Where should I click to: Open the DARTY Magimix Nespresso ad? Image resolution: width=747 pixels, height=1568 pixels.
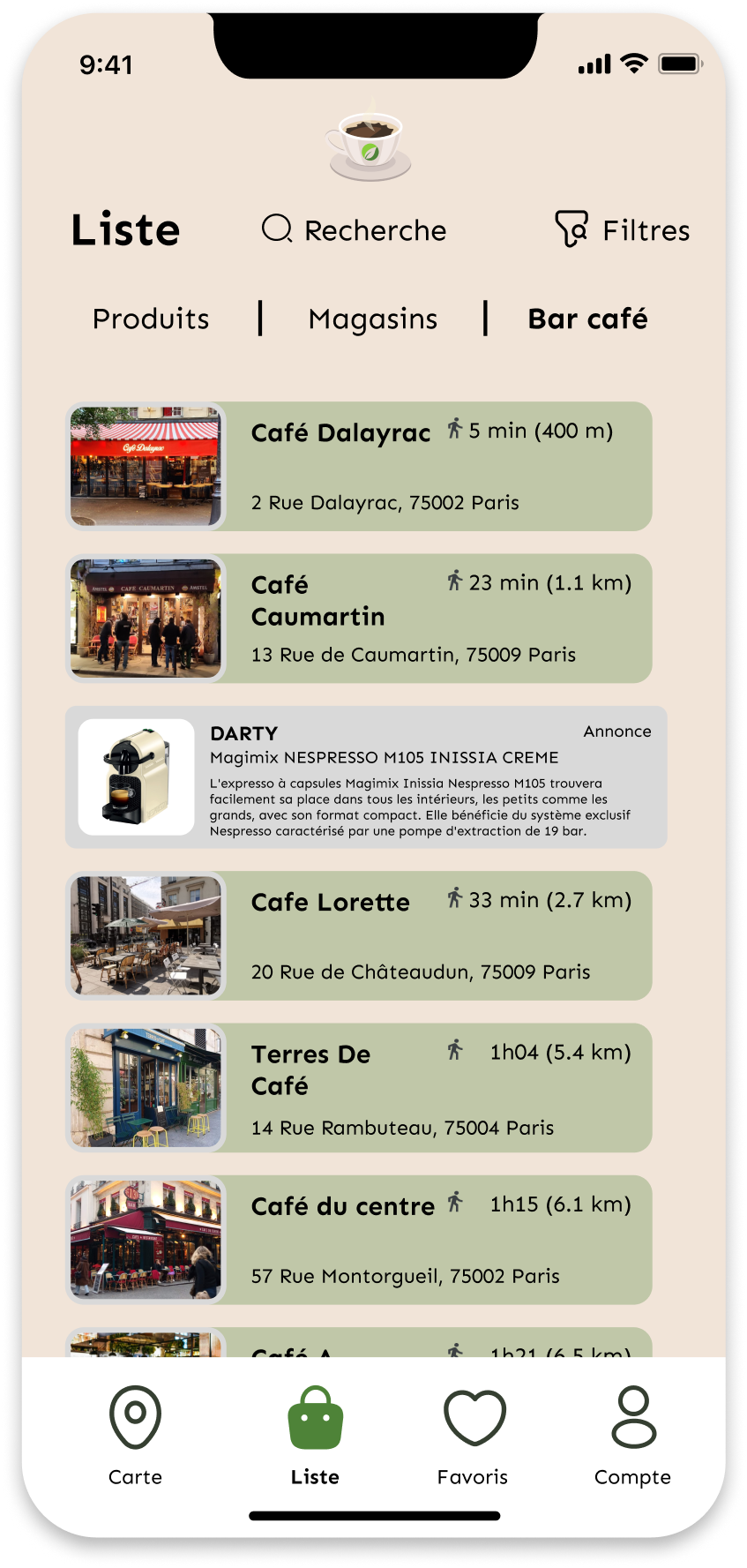point(366,777)
